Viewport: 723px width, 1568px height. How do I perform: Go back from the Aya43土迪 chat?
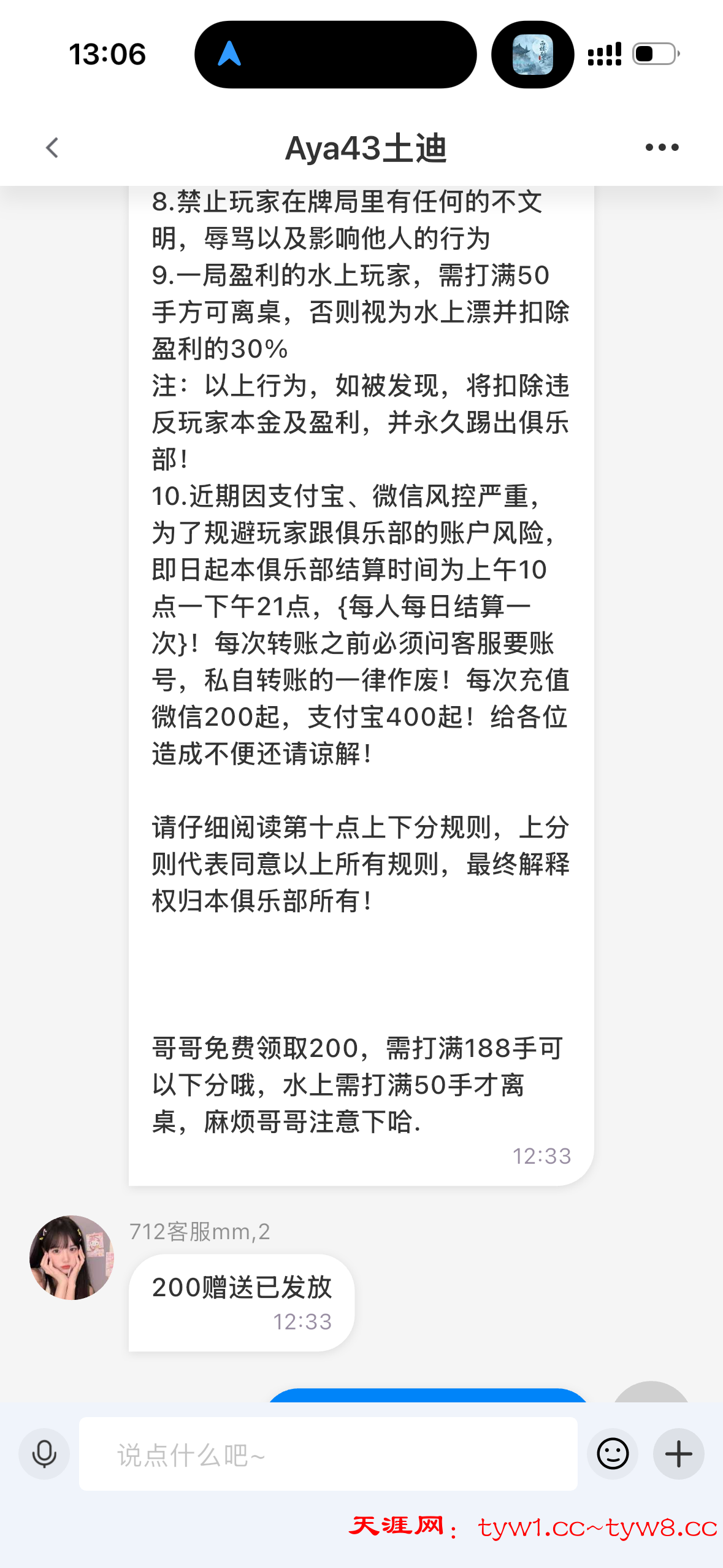tap(53, 148)
